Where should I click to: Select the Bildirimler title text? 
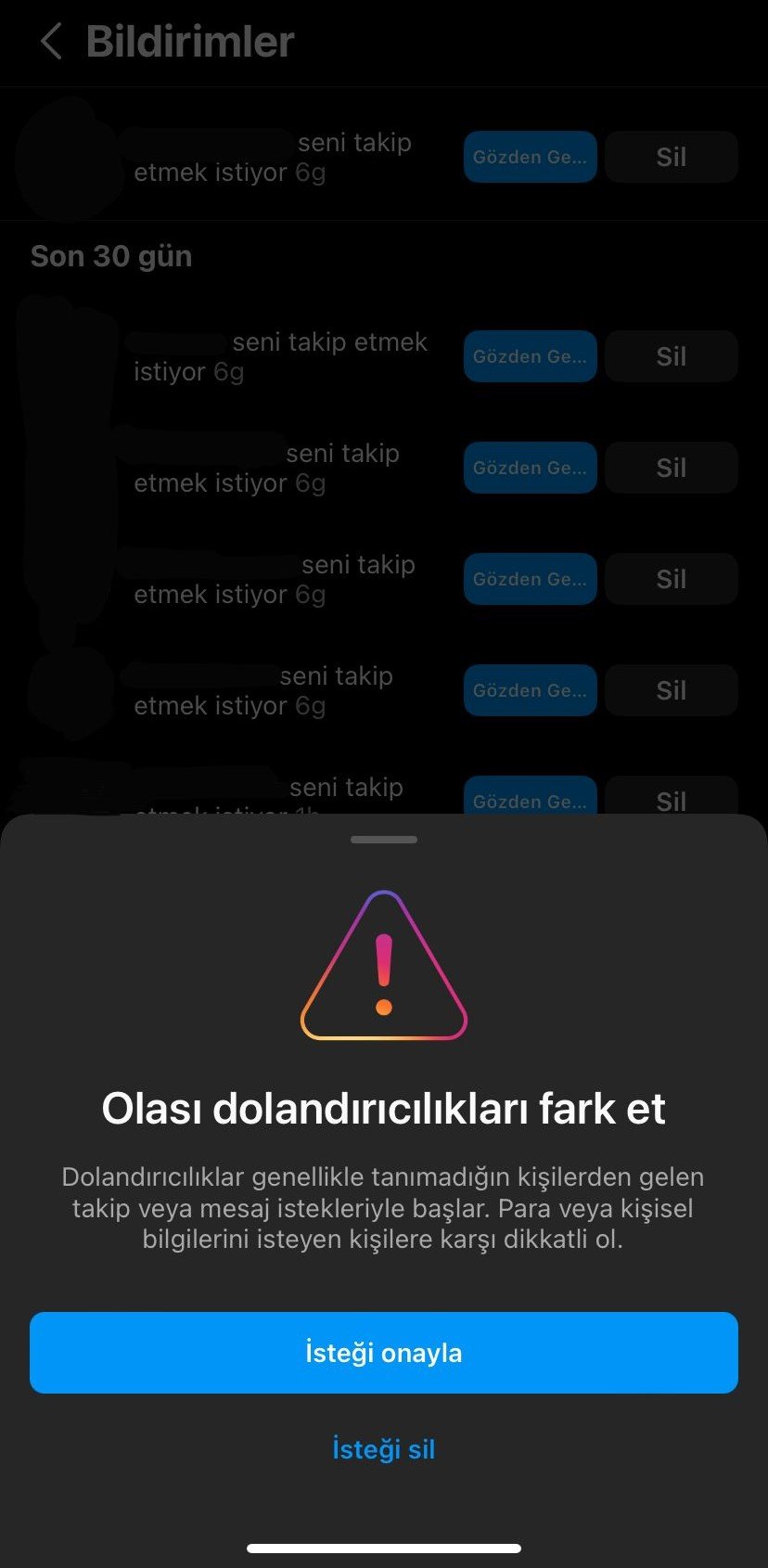(x=189, y=42)
